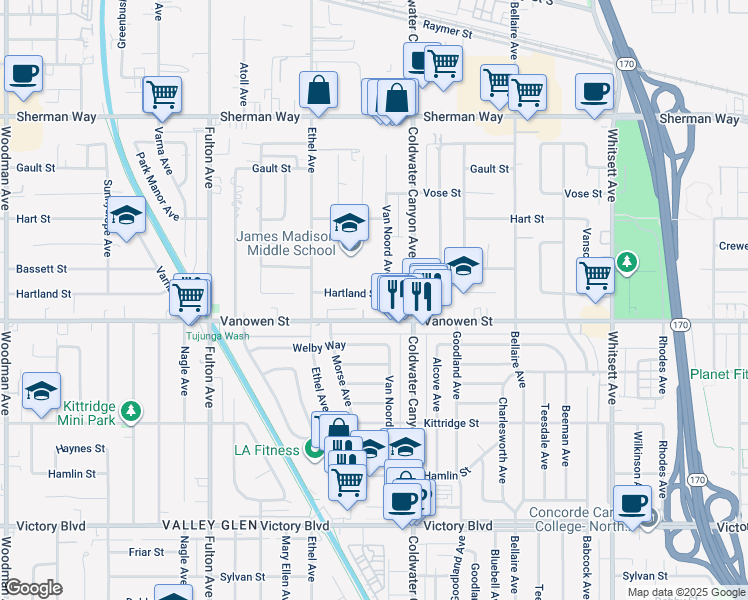Screen dimensions: 748x600
Task: Select the James Madison Middle School marker
Action: (349, 227)
